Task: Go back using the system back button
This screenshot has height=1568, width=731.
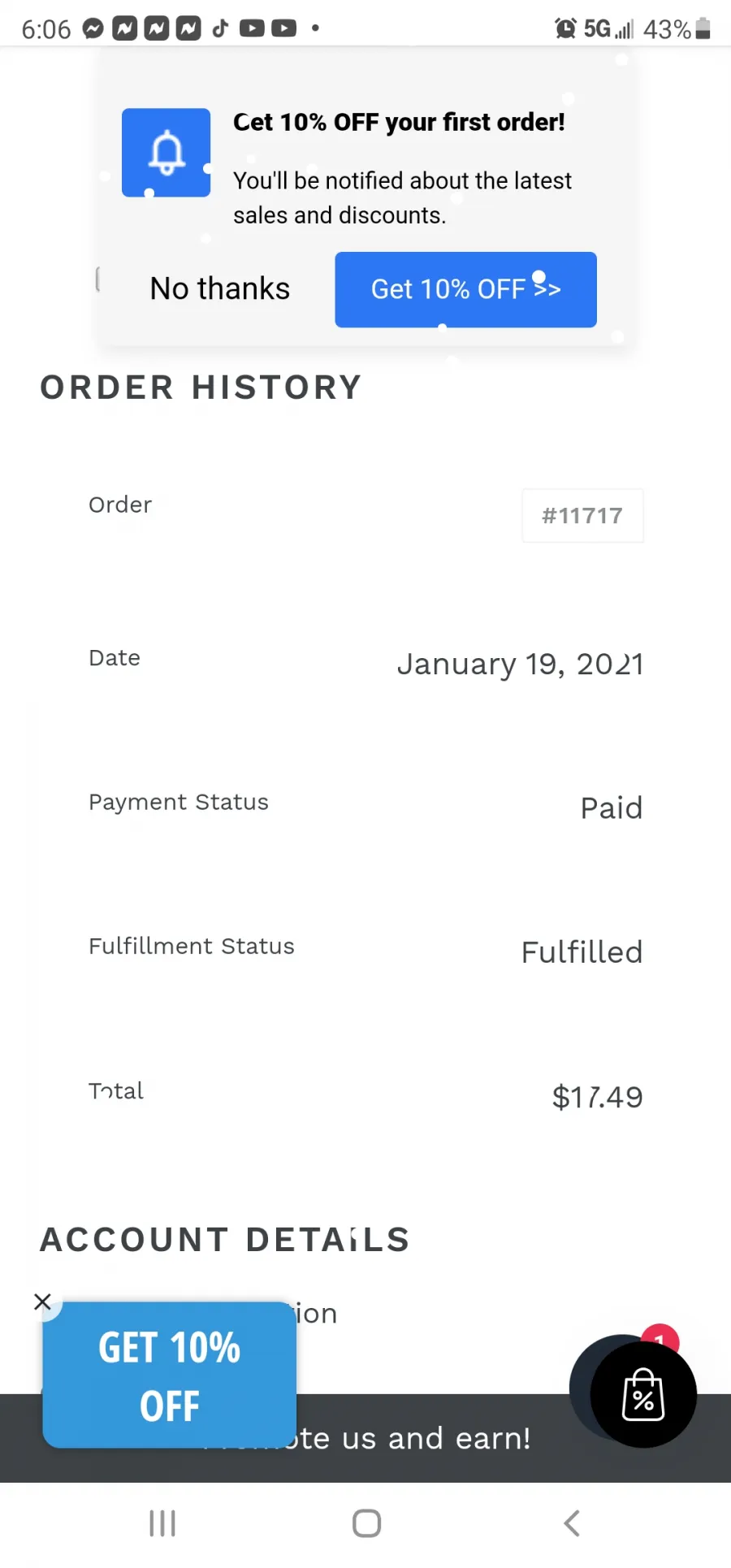Action: coord(572,1523)
